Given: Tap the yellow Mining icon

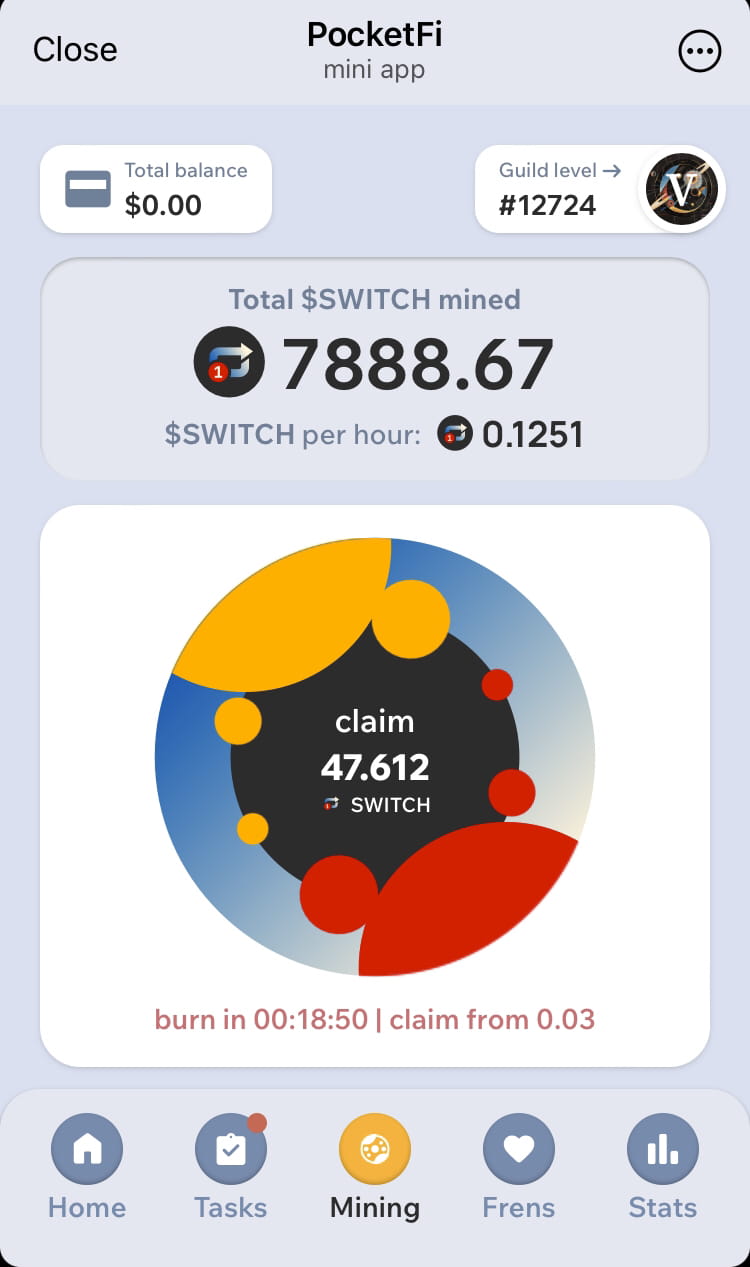Looking at the screenshot, I should point(374,1148).
